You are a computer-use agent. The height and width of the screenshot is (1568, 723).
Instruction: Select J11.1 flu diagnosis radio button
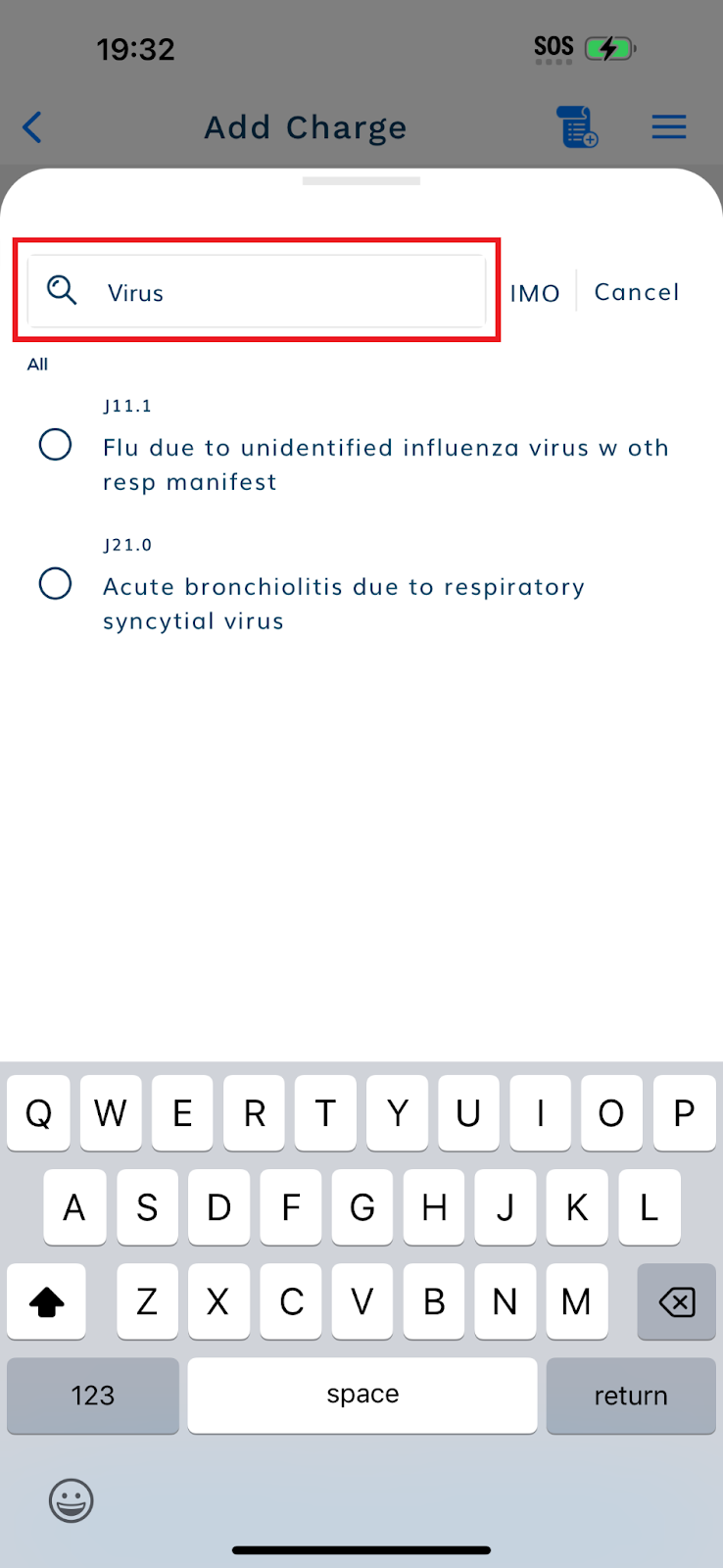(x=55, y=445)
